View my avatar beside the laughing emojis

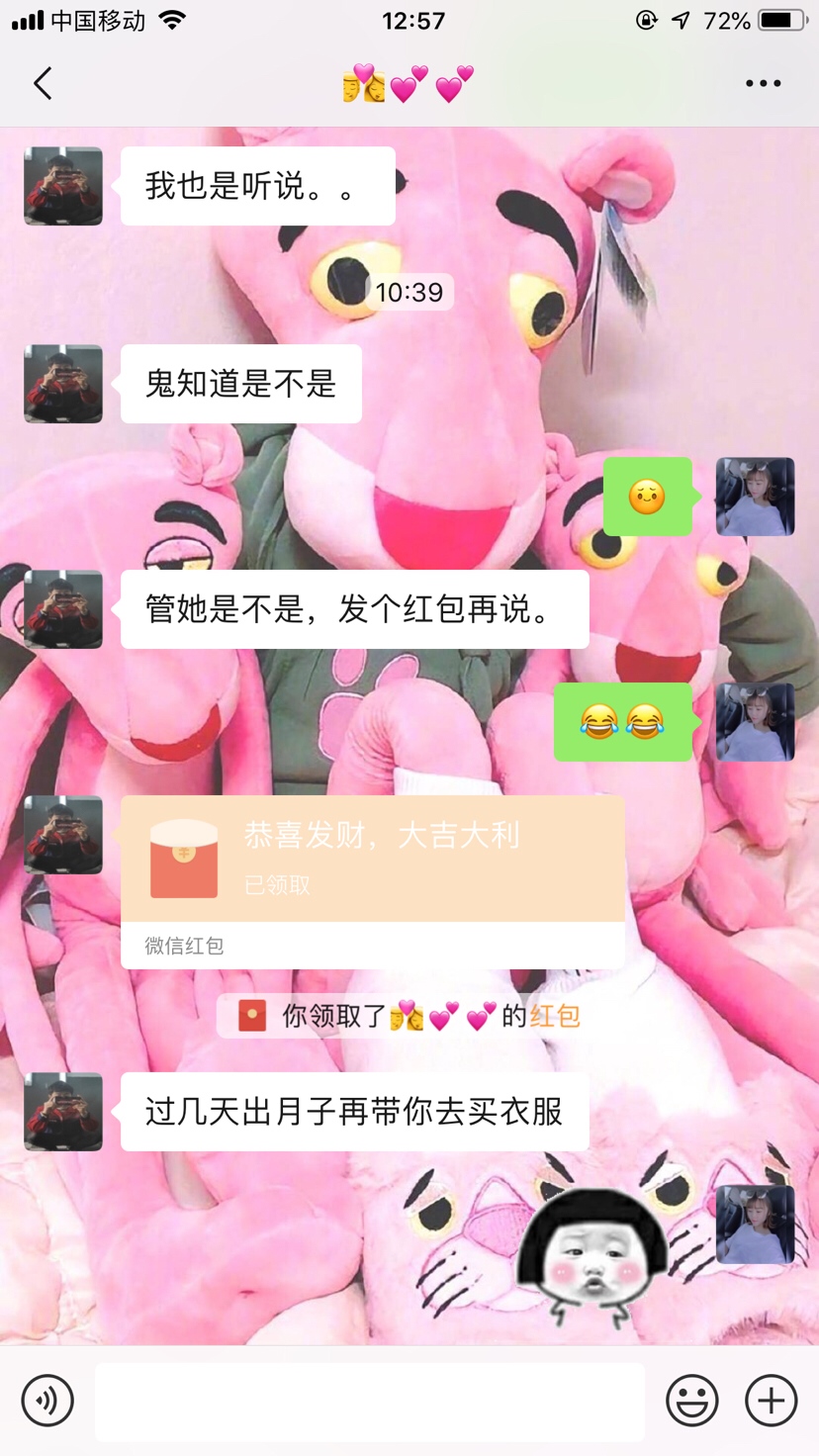[x=755, y=722]
